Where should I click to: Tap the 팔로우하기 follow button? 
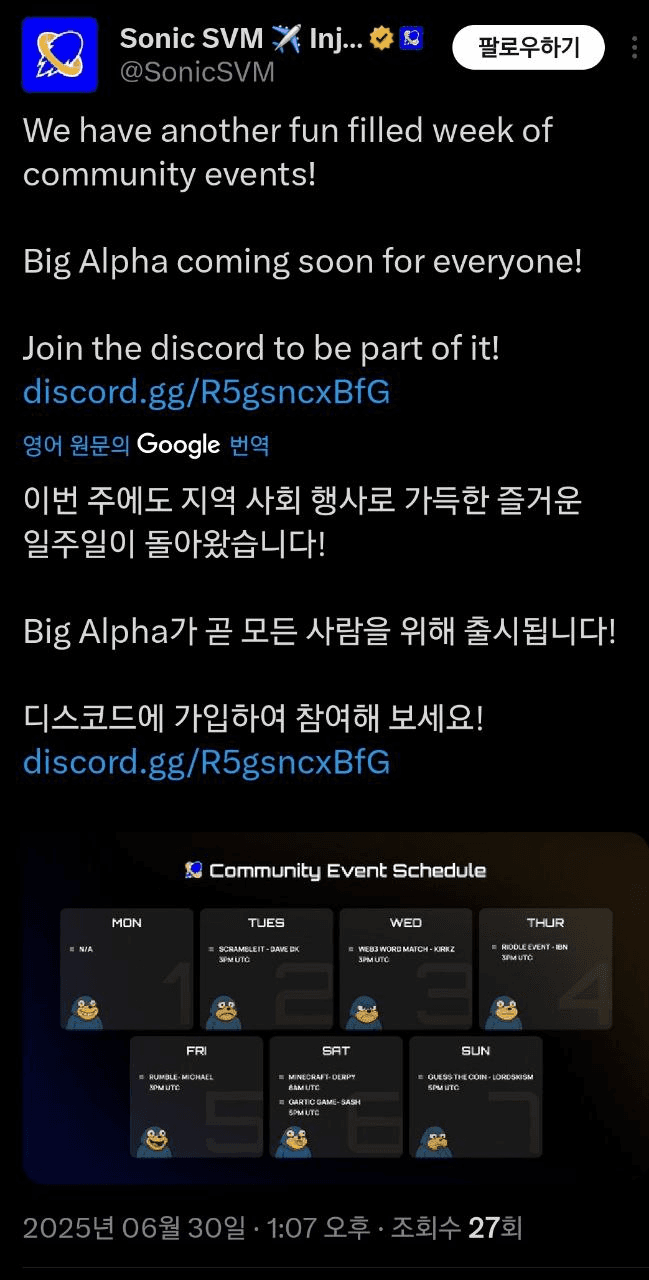click(x=528, y=47)
